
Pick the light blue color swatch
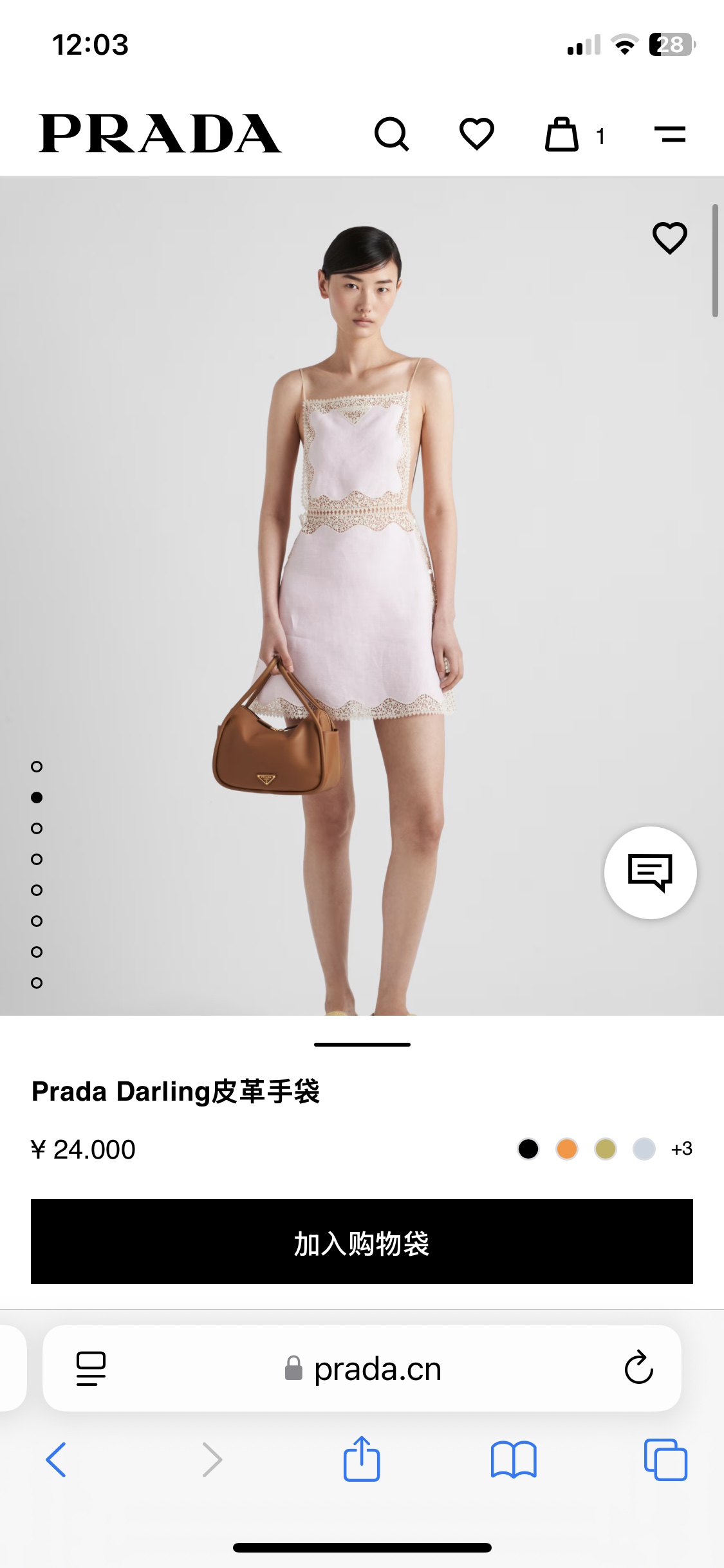click(644, 1149)
